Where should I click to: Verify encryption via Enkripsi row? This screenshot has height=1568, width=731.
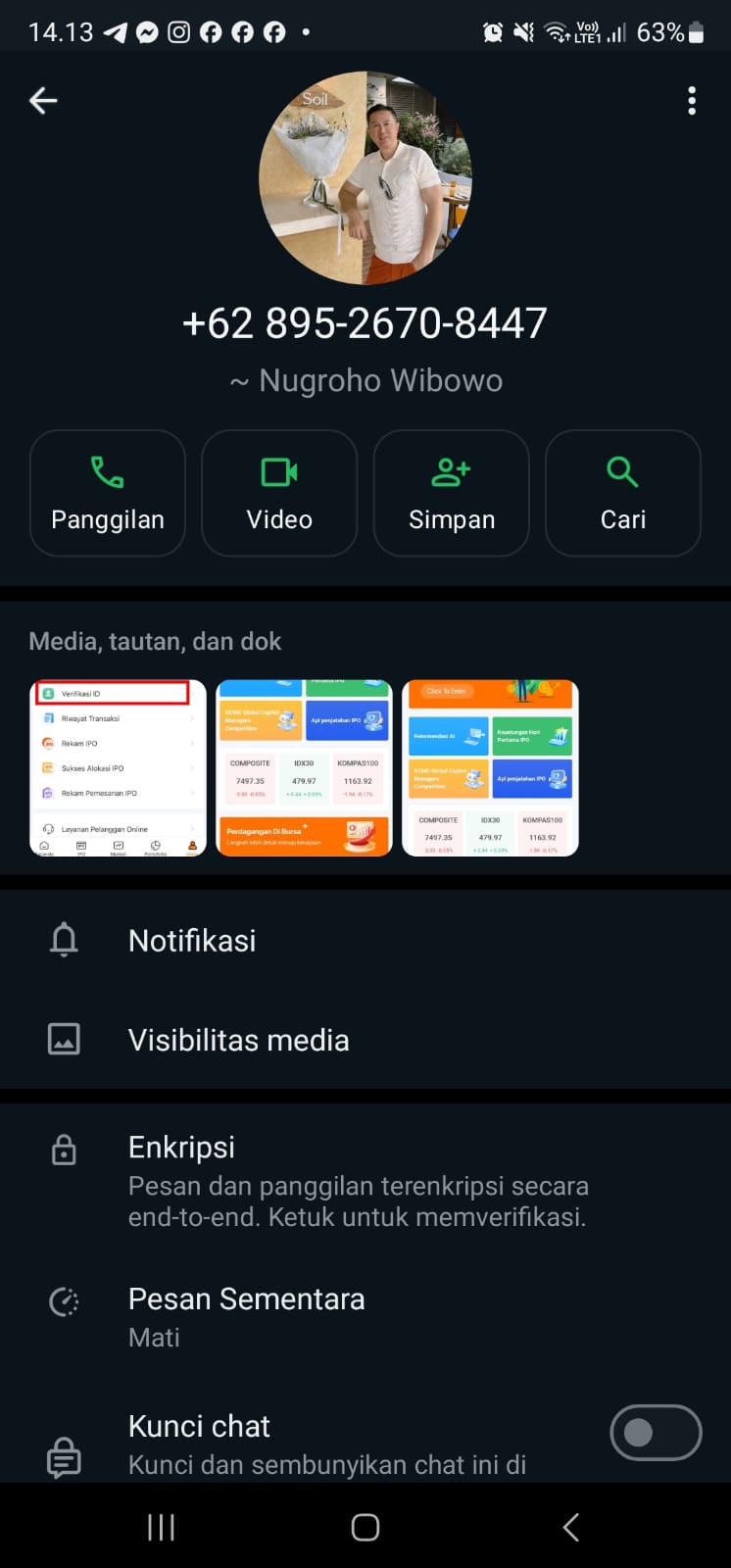pos(357,1182)
